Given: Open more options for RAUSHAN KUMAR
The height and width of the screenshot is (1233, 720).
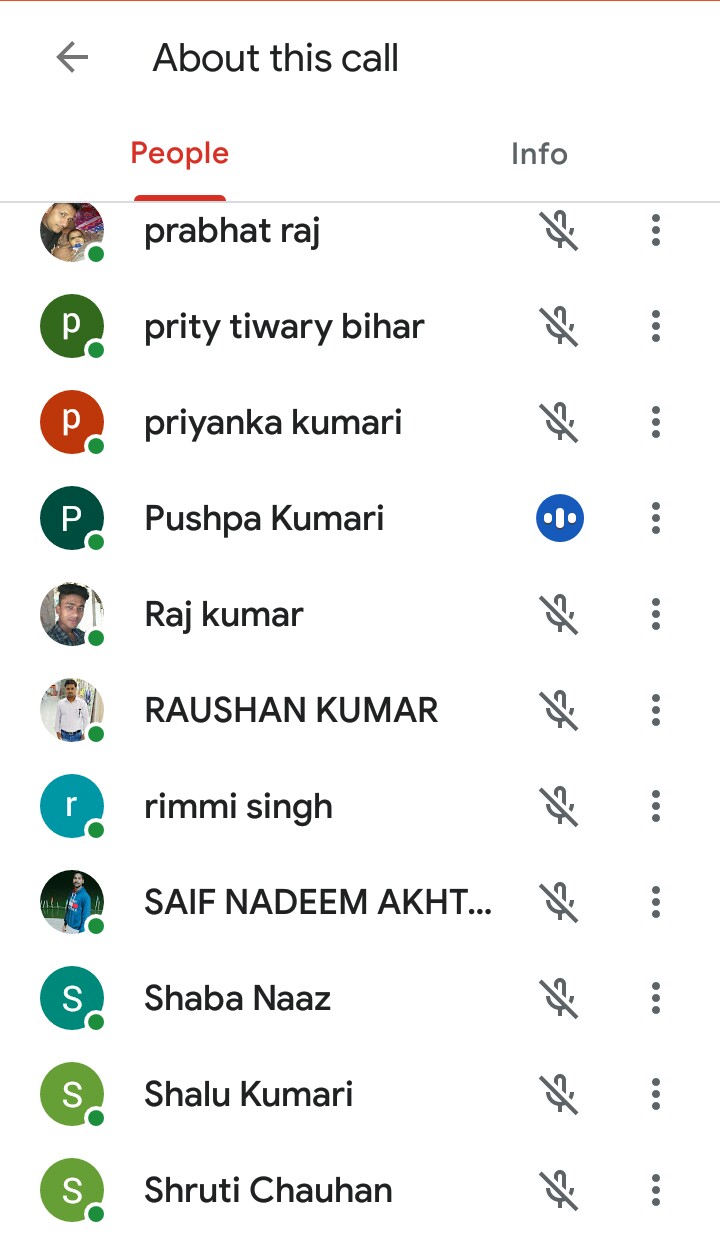Looking at the screenshot, I should pyautogui.click(x=656, y=710).
